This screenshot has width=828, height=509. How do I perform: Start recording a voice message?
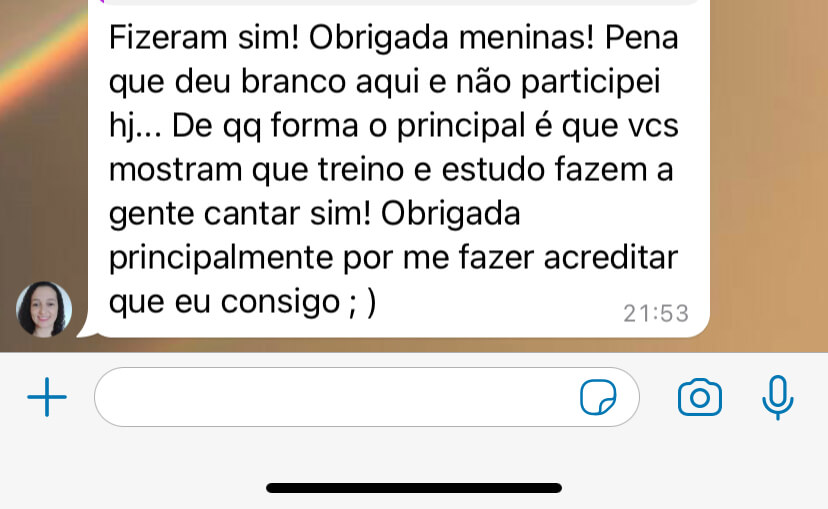(777, 398)
